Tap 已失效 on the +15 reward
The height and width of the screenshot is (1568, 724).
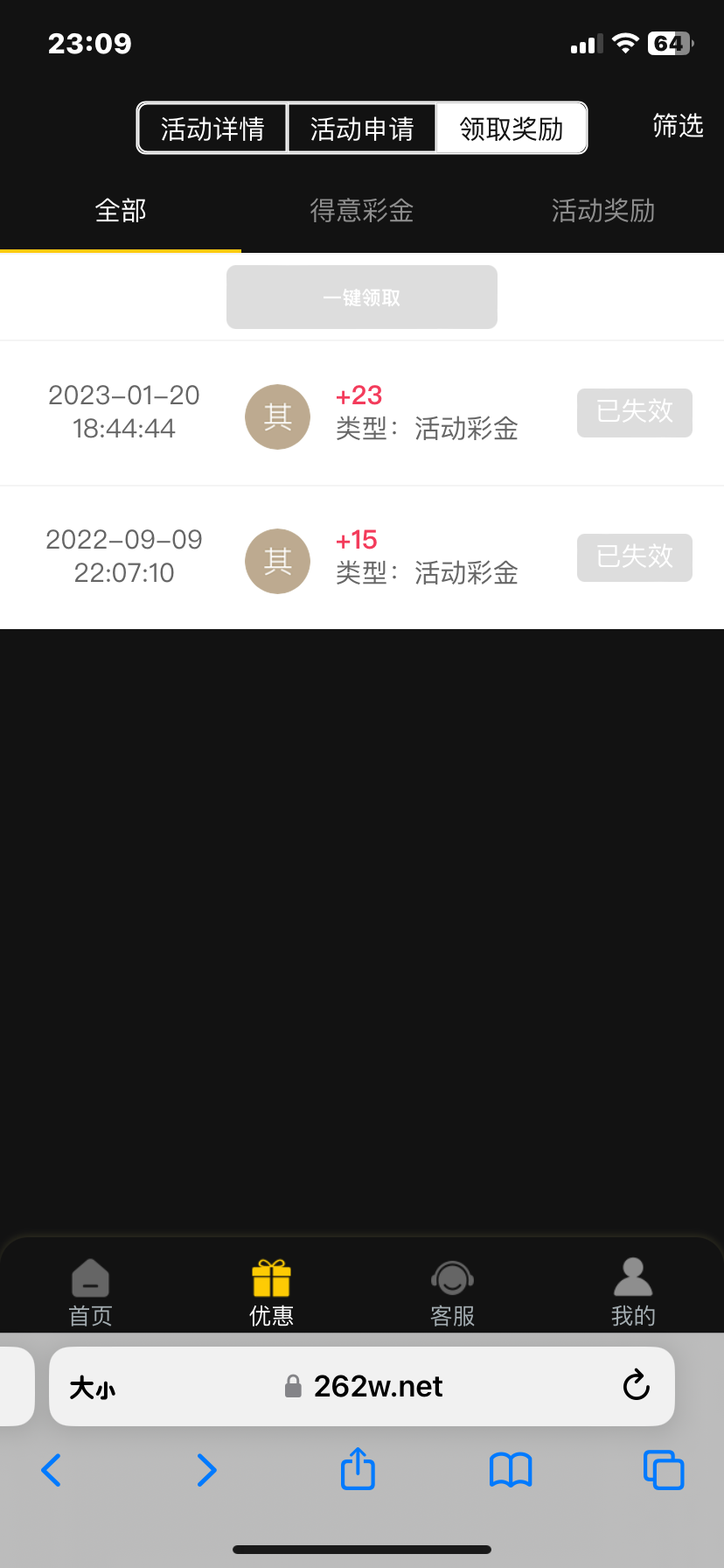635,557
